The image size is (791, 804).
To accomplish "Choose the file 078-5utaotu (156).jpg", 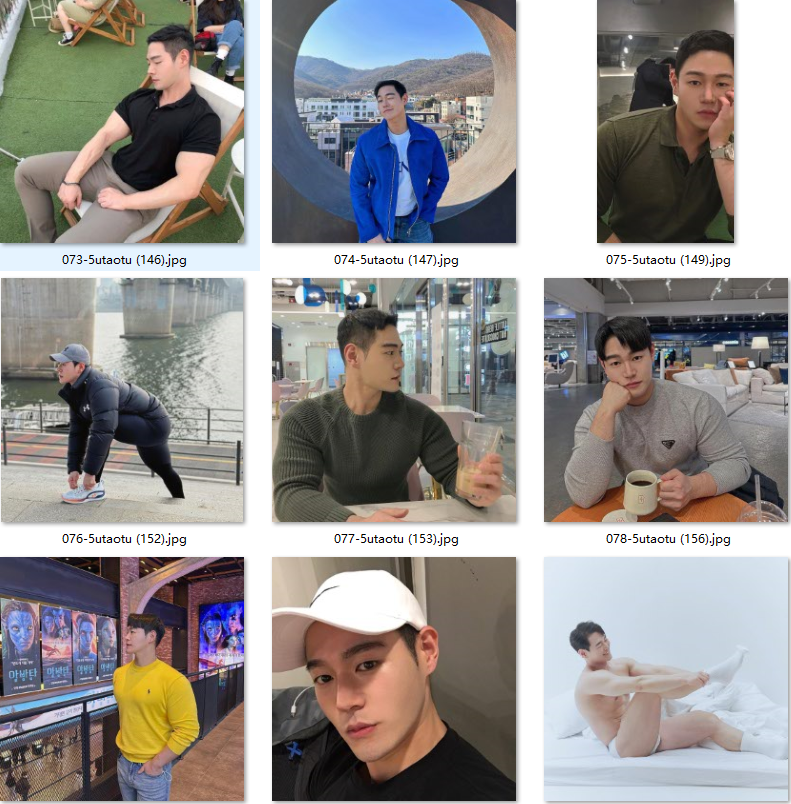I will point(666,400).
